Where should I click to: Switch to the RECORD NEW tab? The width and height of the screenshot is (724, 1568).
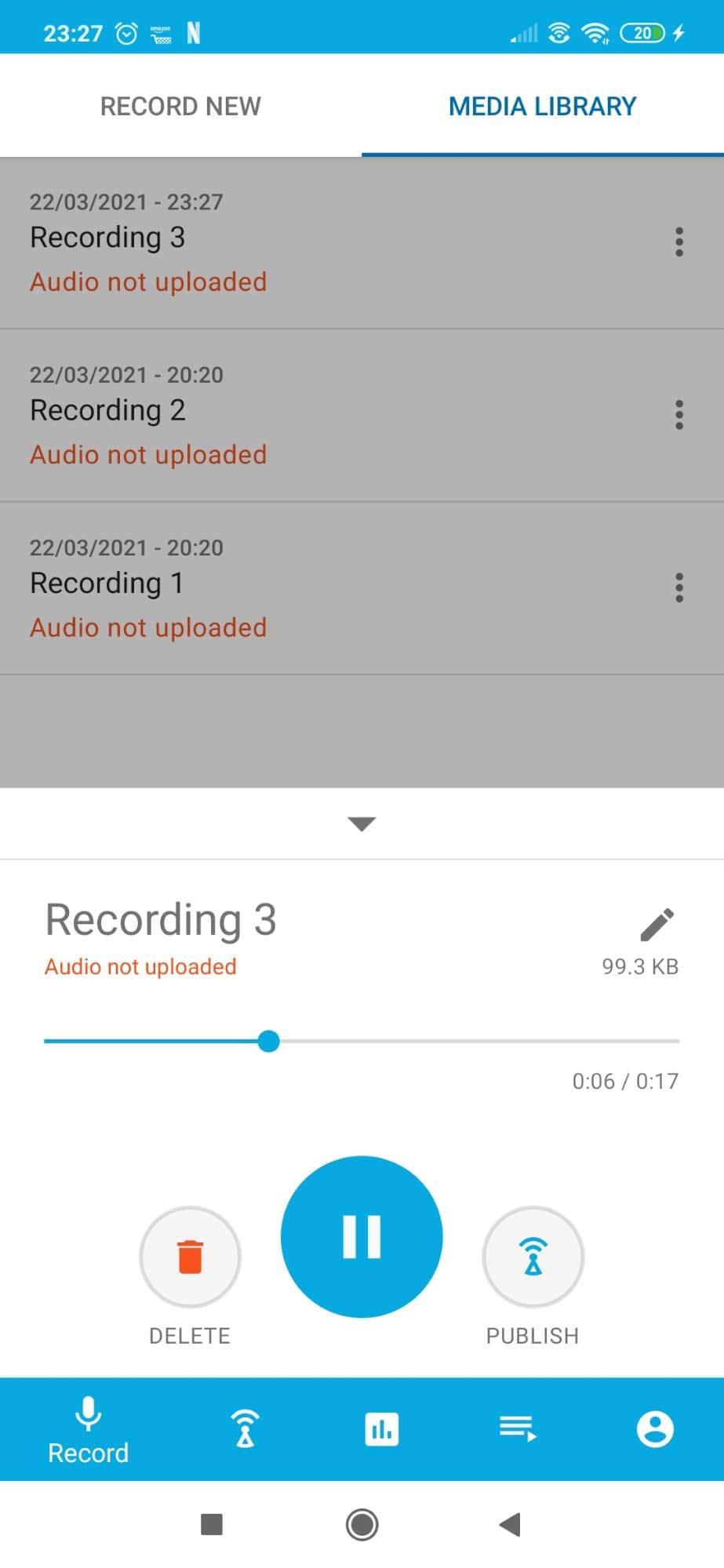coord(180,106)
